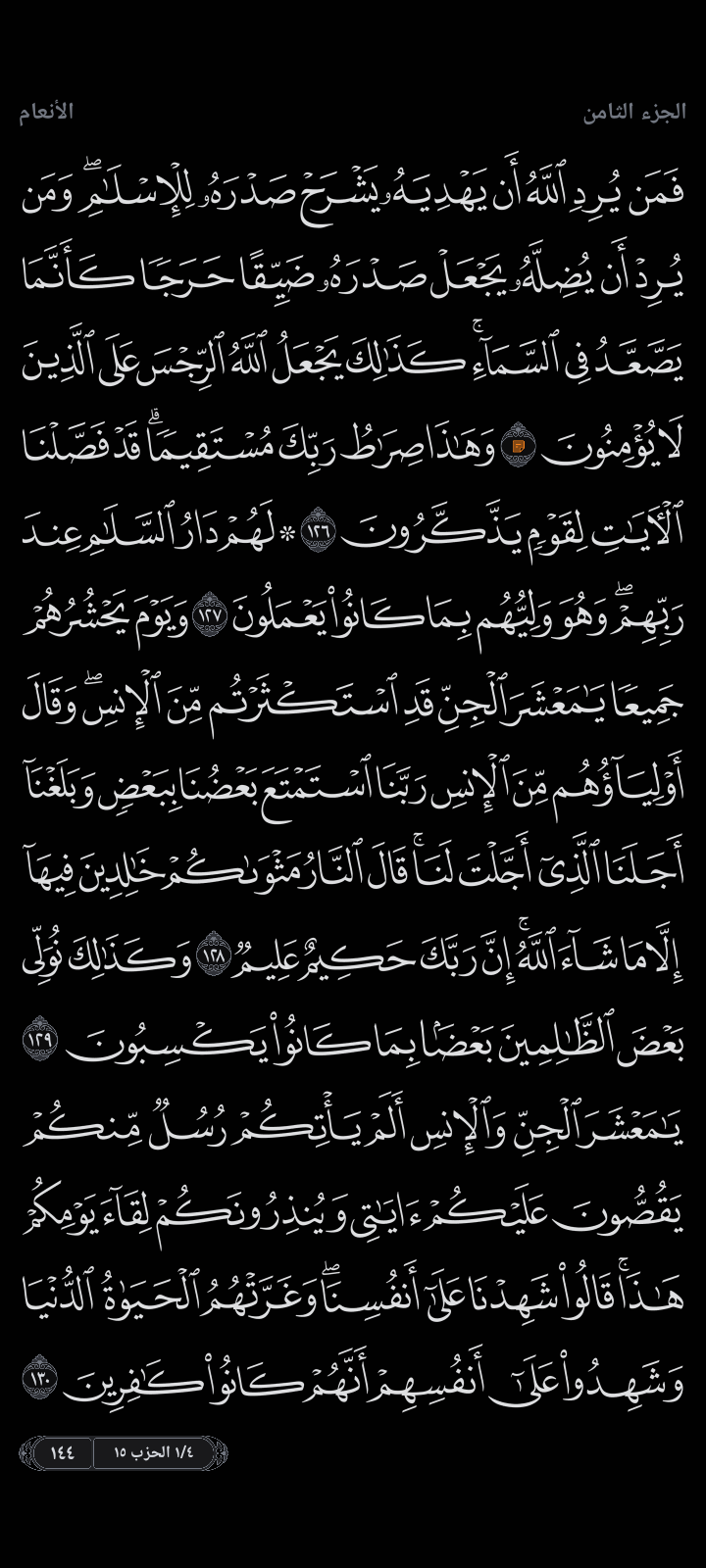Tap the الجزء الثامن juz label
The image size is (706, 1568).
pyautogui.click(x=633, y=112)
